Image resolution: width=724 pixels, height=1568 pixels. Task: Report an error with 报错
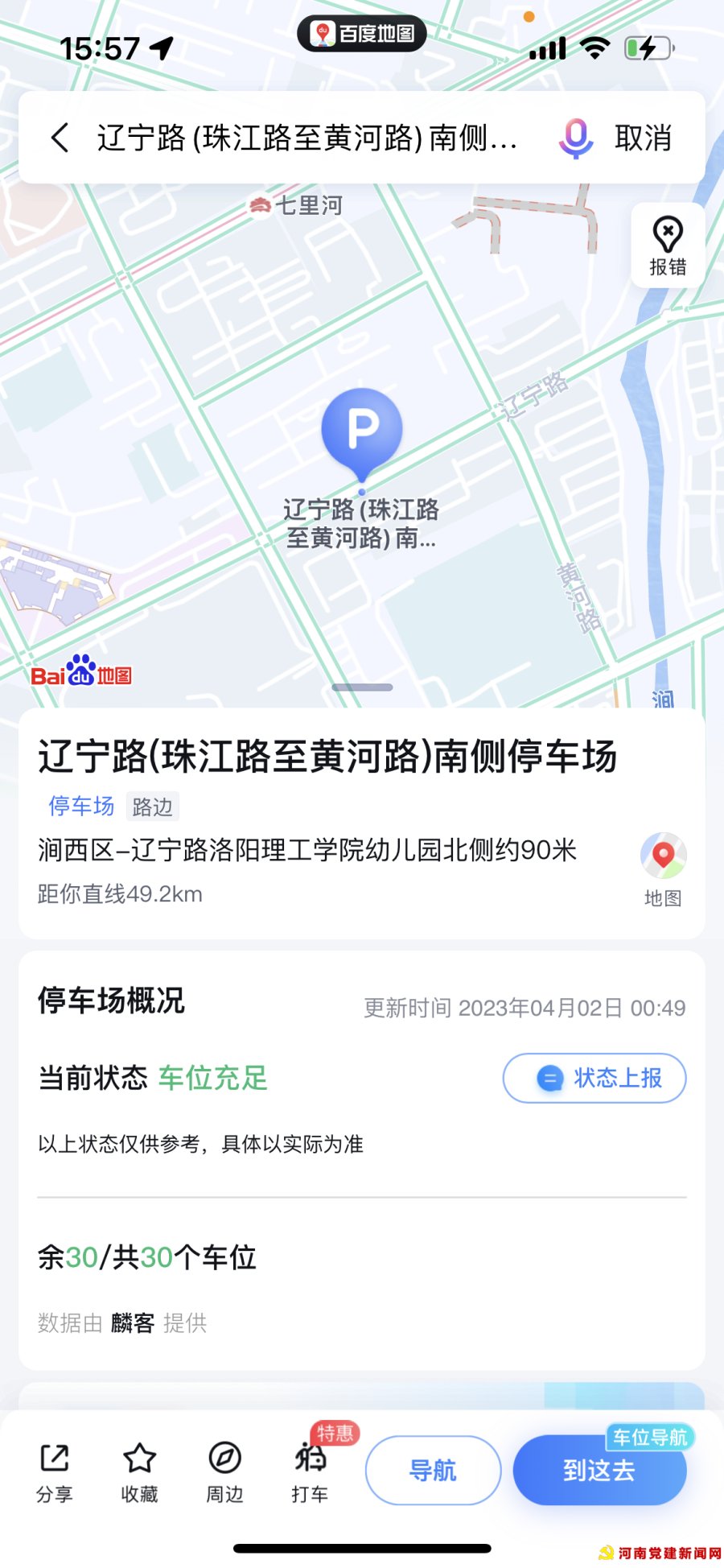pyautogui.click(x=668, y=246)
